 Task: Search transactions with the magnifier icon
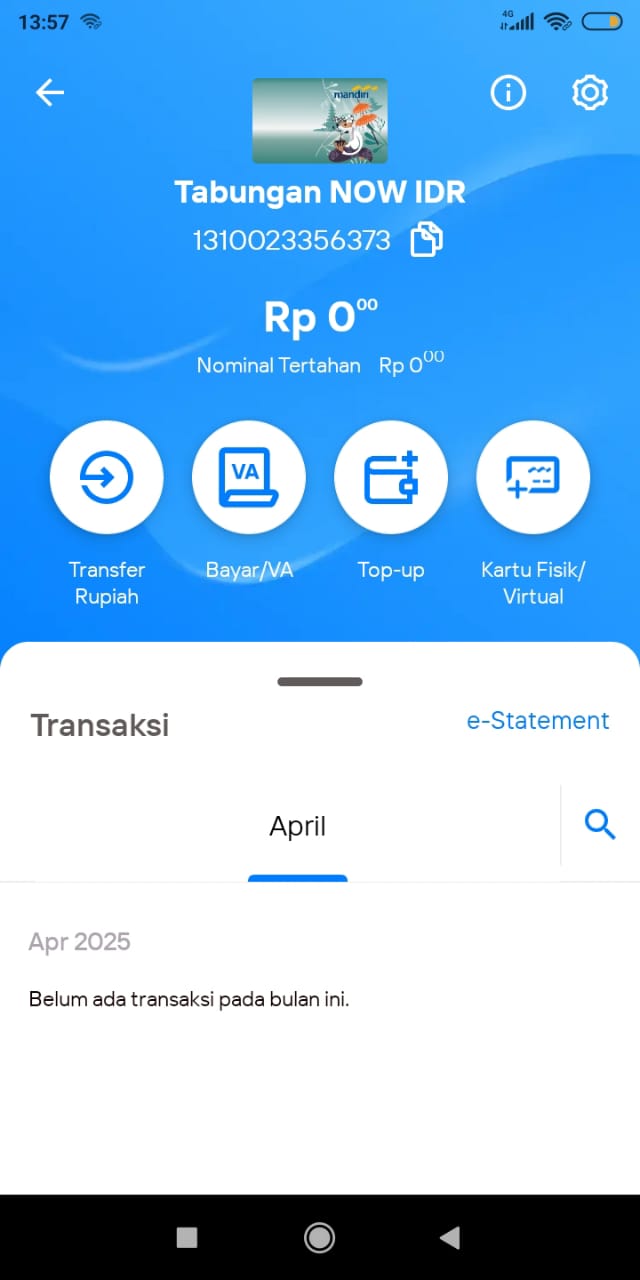pos(600,825)
